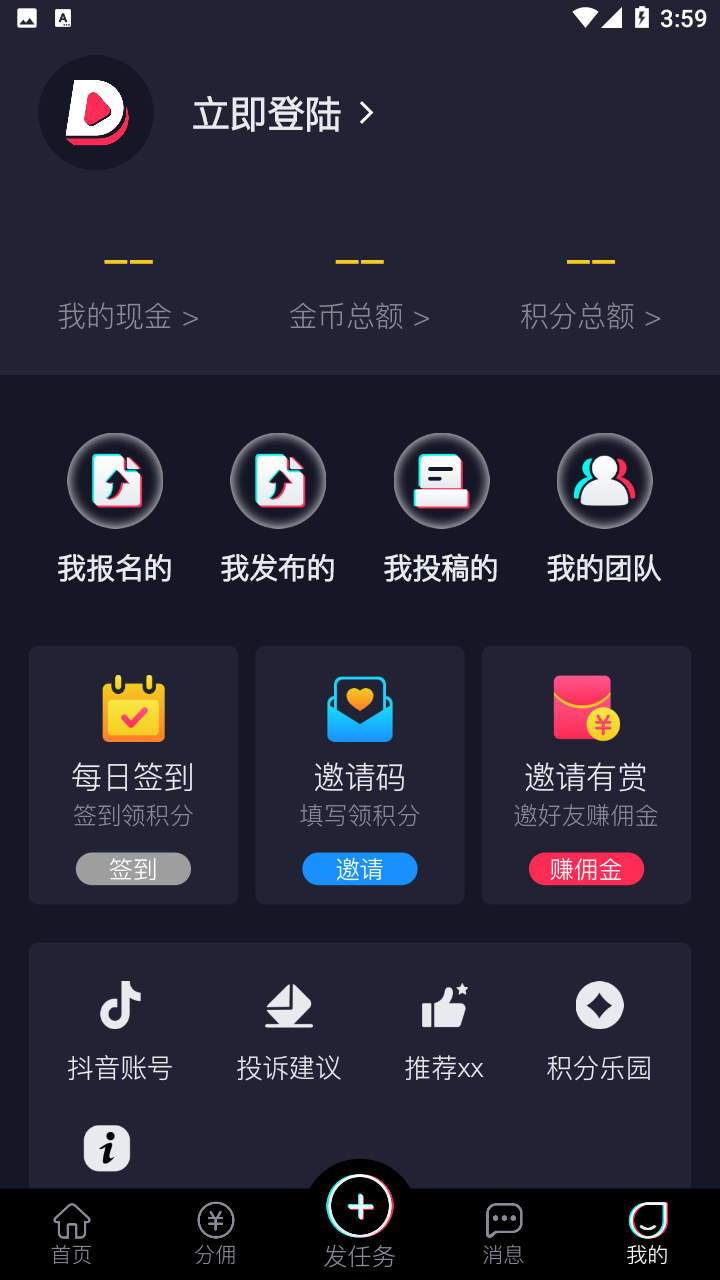Viewport: 720px width, 1280px height.
Task: Open 我报名的 signup records icon
Action: click(115, 481)
